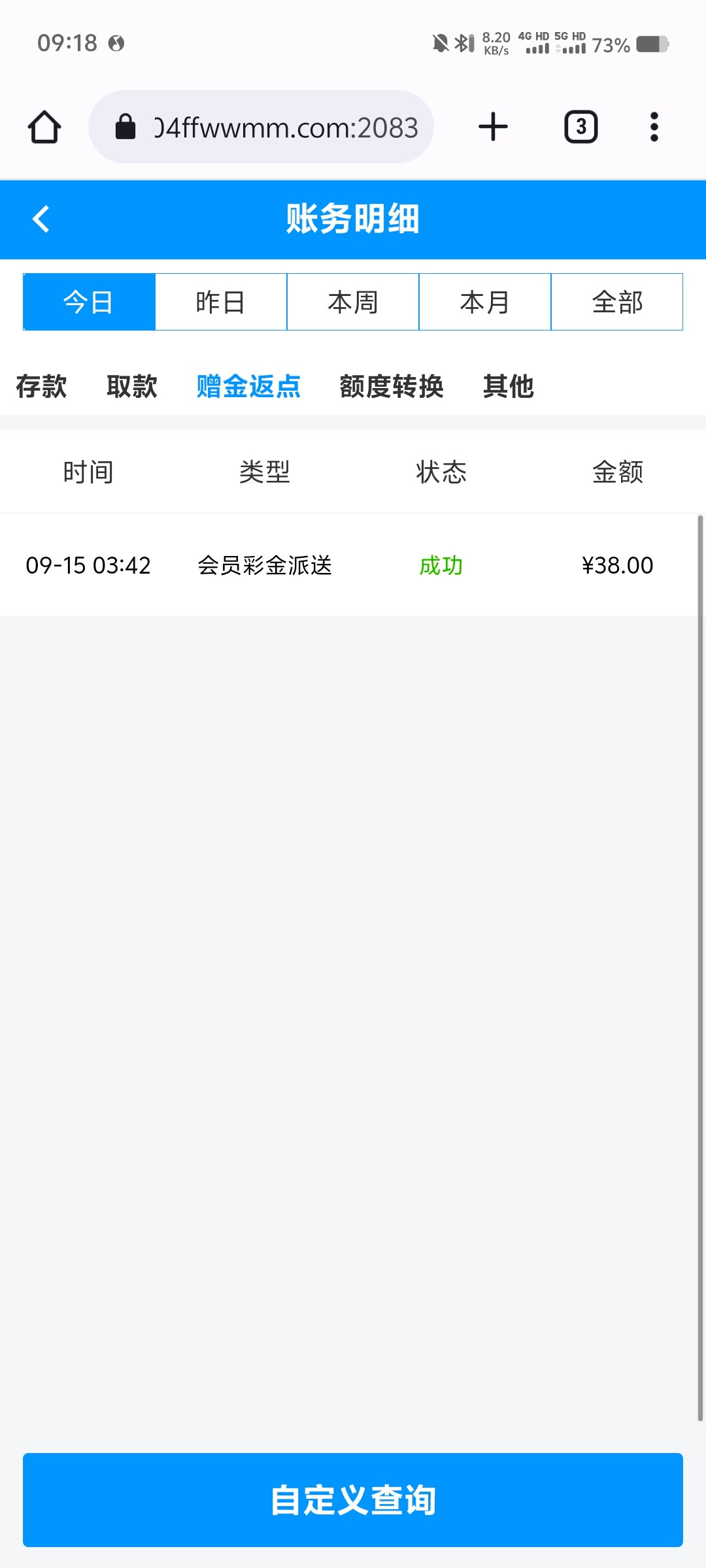Image resolution: width=706 pixels, height=1568 pixels.
Task: Switch to the 额度转换 category
Action: pyautogui.click(x=392, y=386)
